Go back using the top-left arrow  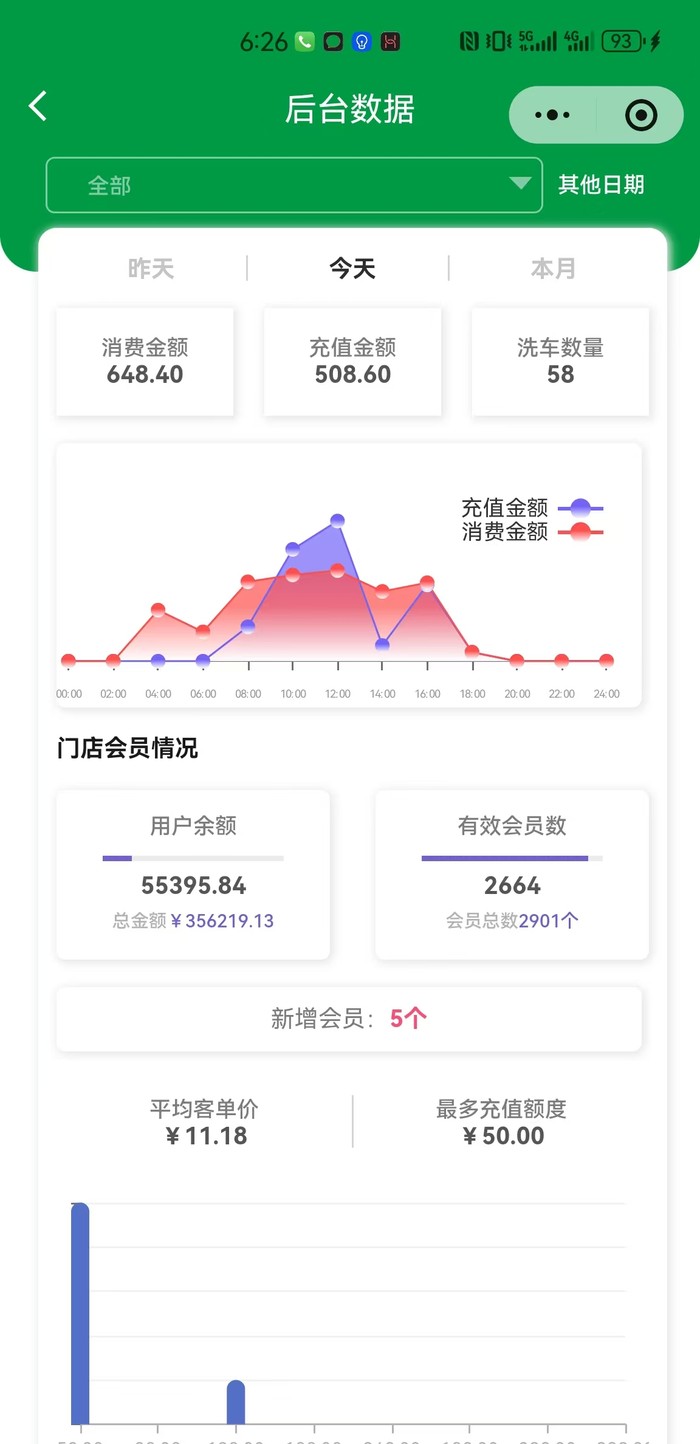click(38, 106)
